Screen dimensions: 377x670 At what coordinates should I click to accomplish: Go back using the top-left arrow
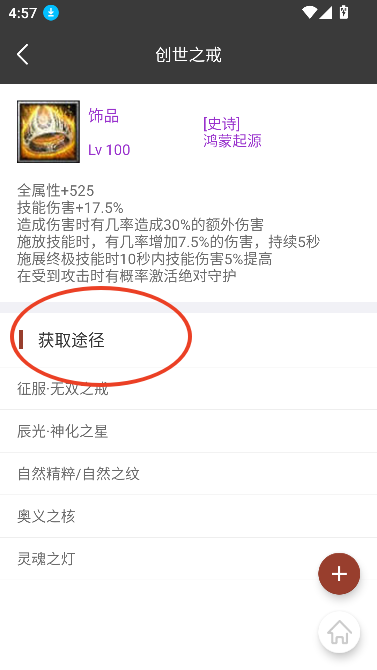tap(23, 55)
